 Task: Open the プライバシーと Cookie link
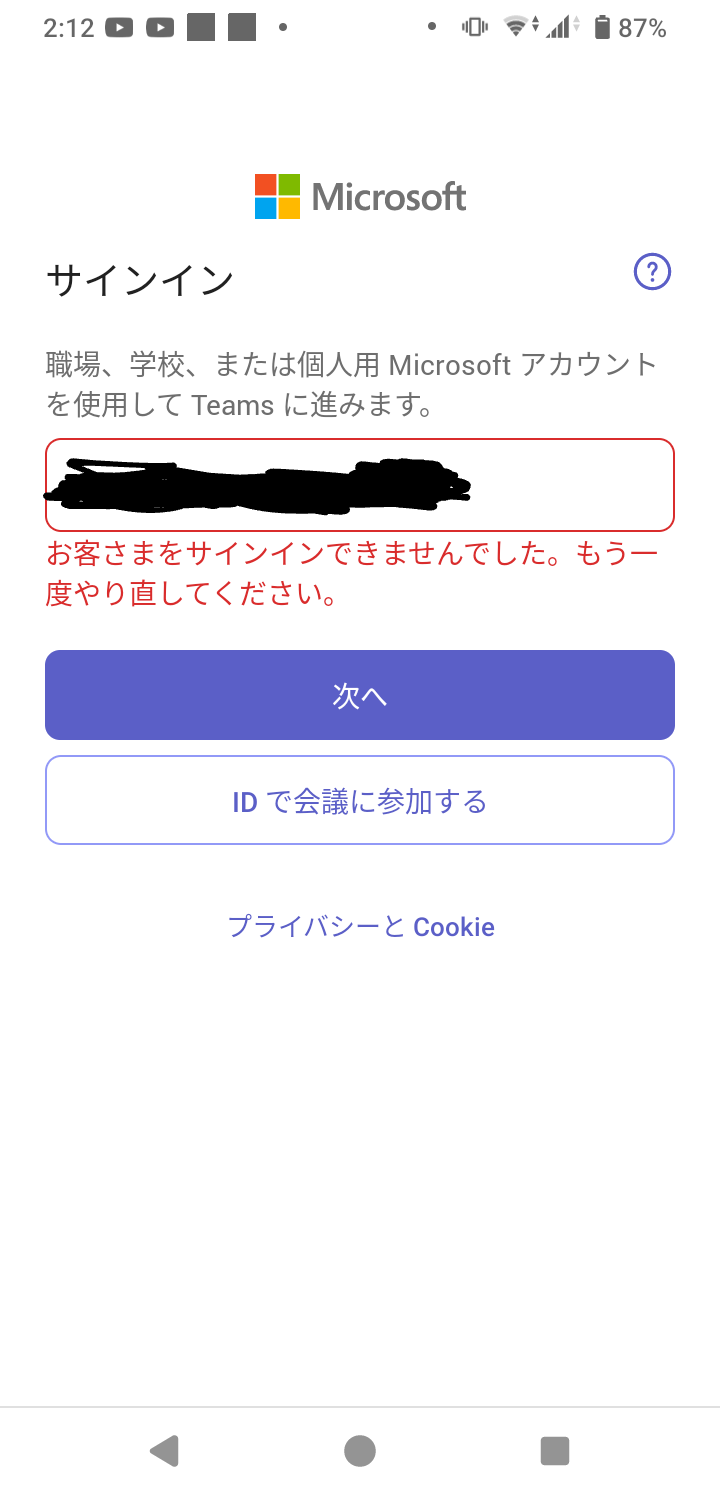361,926
